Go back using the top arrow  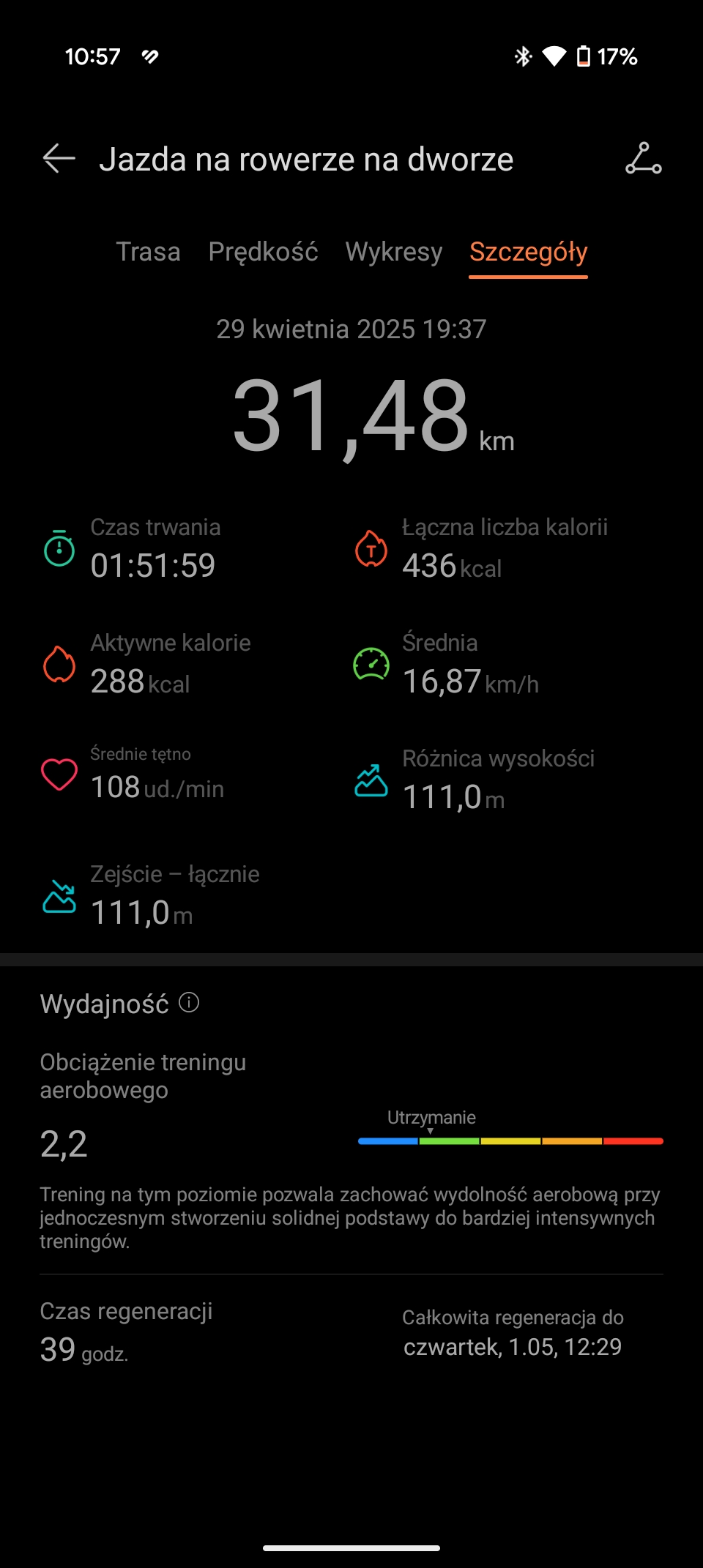click(59, 158)
